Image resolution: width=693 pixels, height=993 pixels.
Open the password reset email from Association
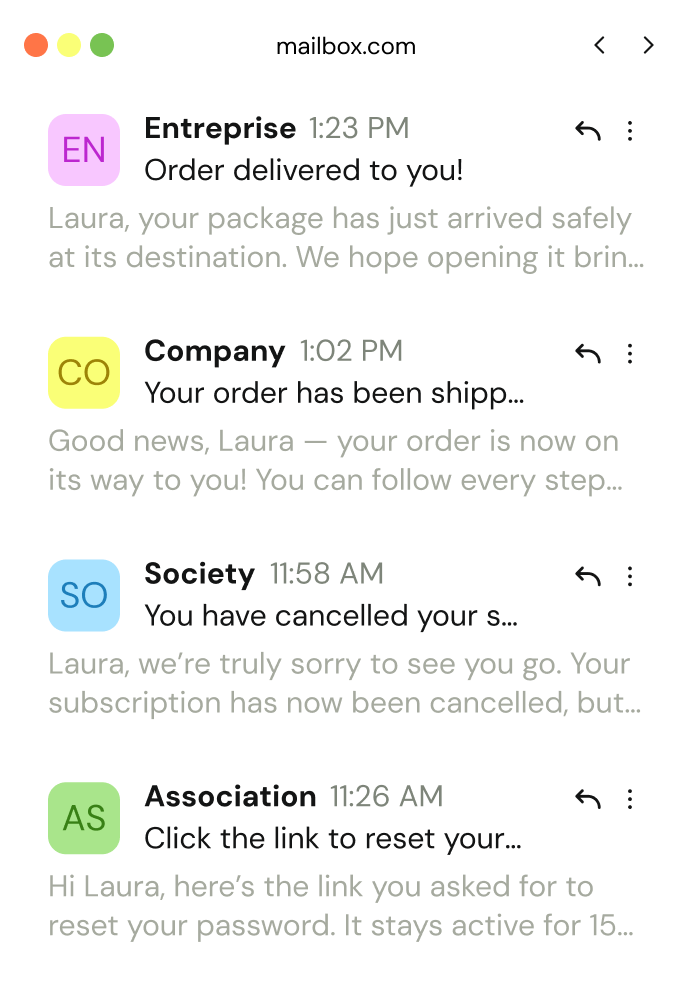point(332,838)
